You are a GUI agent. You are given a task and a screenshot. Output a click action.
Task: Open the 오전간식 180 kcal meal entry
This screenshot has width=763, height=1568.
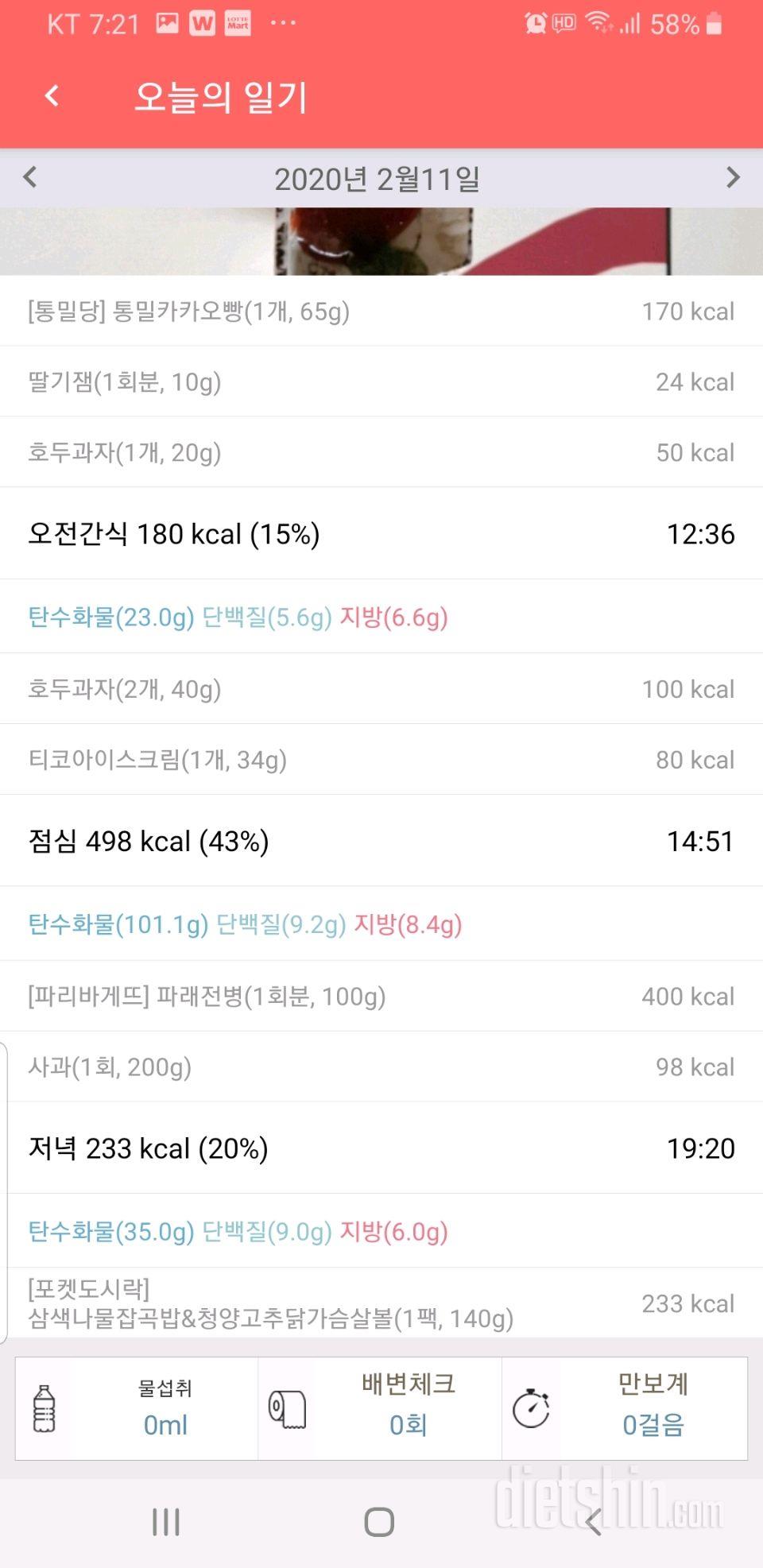pyautogui.click(x=380, y=534)
